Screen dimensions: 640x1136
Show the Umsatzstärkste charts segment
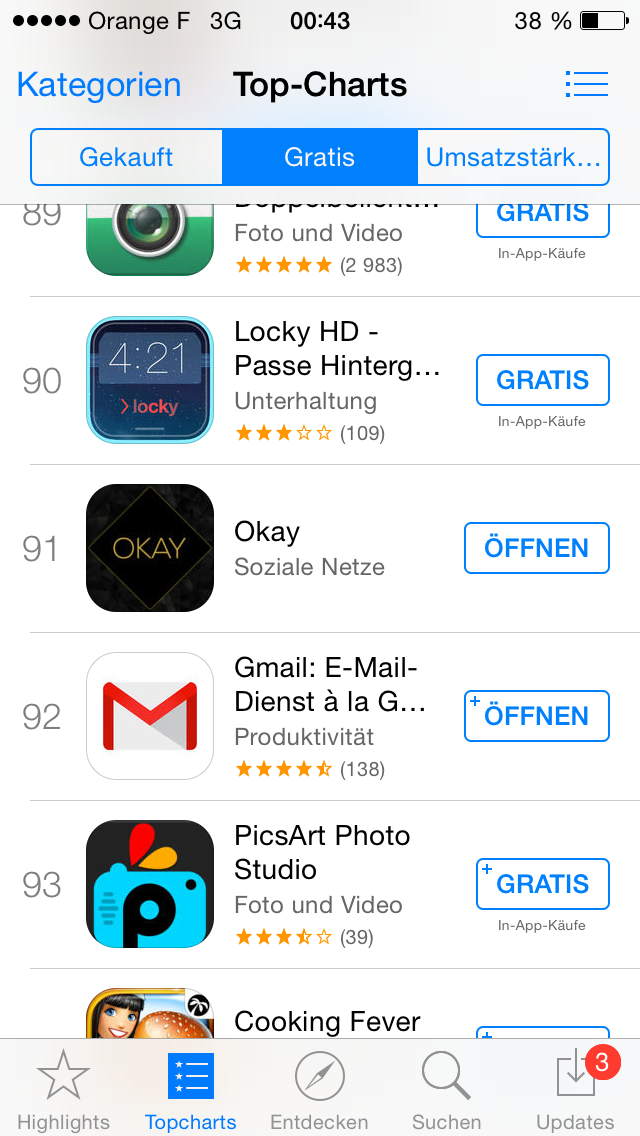click(512, 157)
